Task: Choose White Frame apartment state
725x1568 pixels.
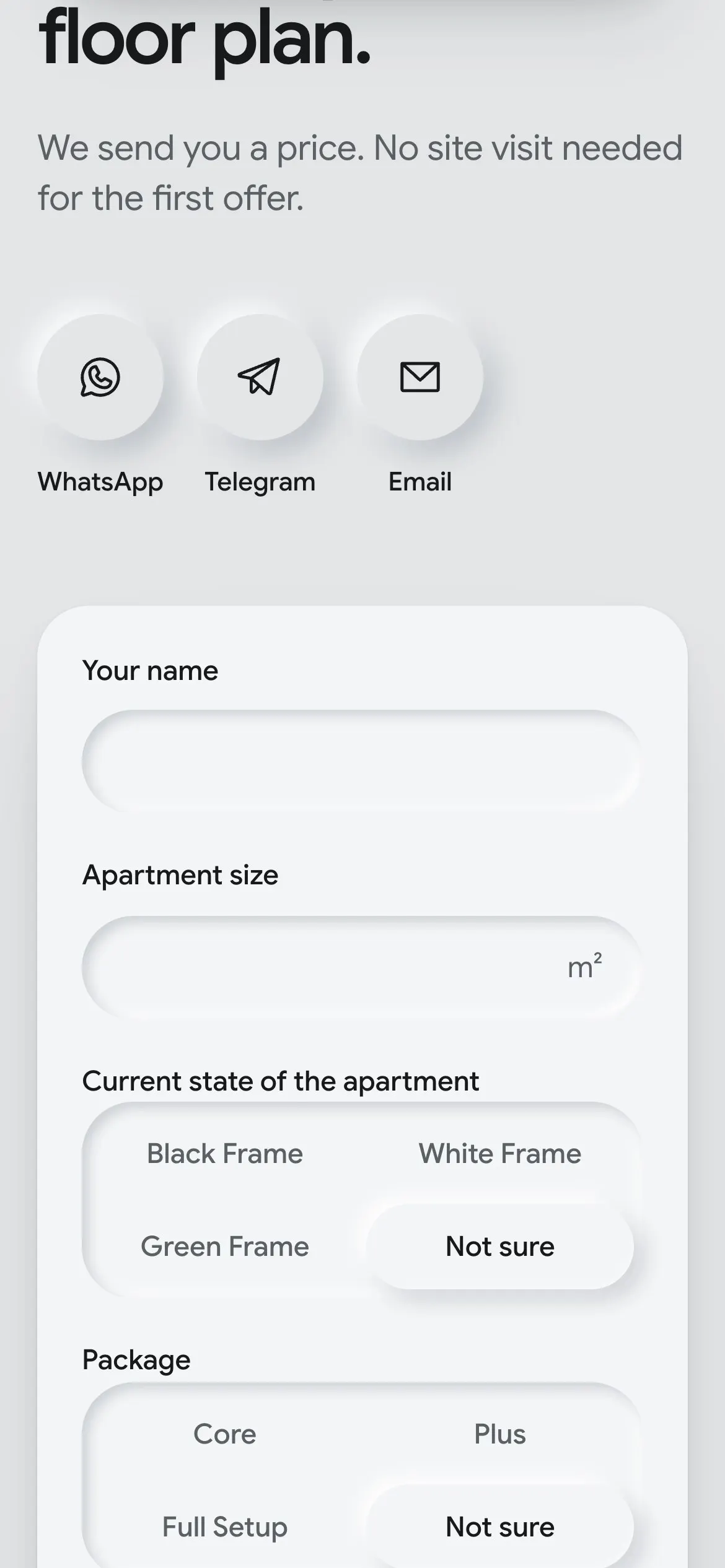Action: pos(500,1154)
